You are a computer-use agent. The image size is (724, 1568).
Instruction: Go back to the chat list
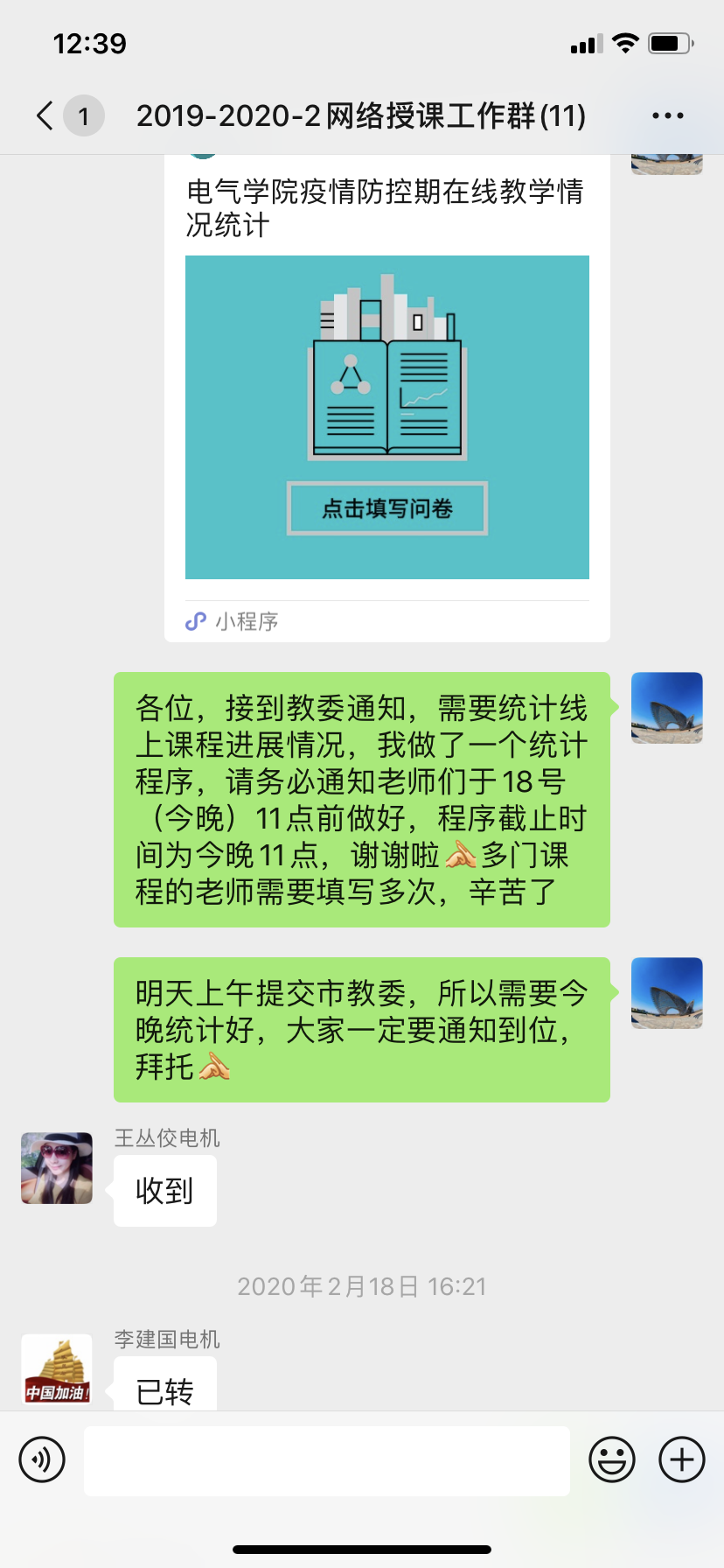tap(45, 115)
